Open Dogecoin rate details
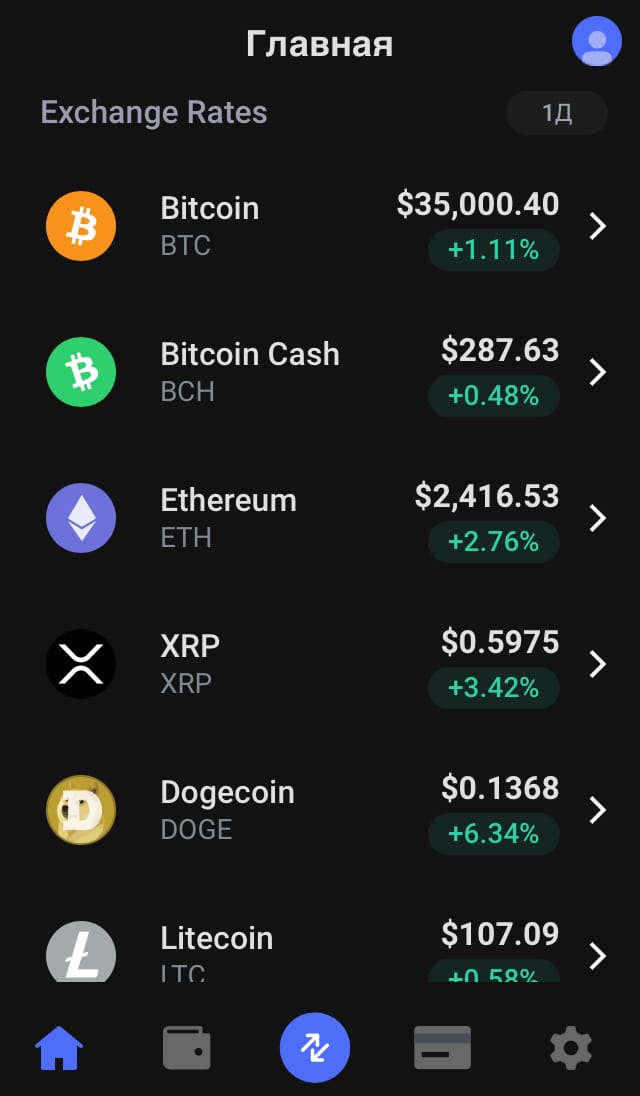Screen dimensions: 640x1096 320,810
